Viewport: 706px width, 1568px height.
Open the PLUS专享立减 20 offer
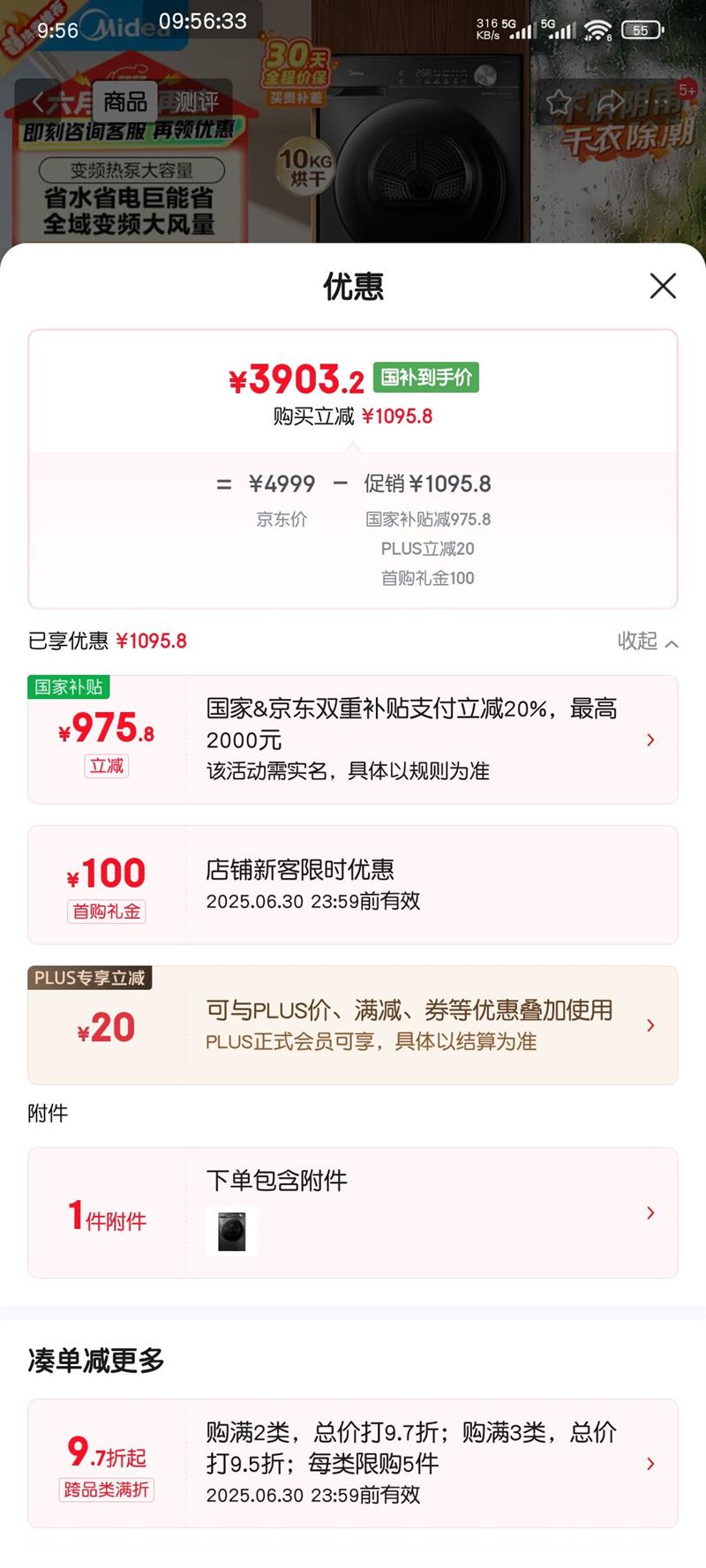click(353, 1025)
